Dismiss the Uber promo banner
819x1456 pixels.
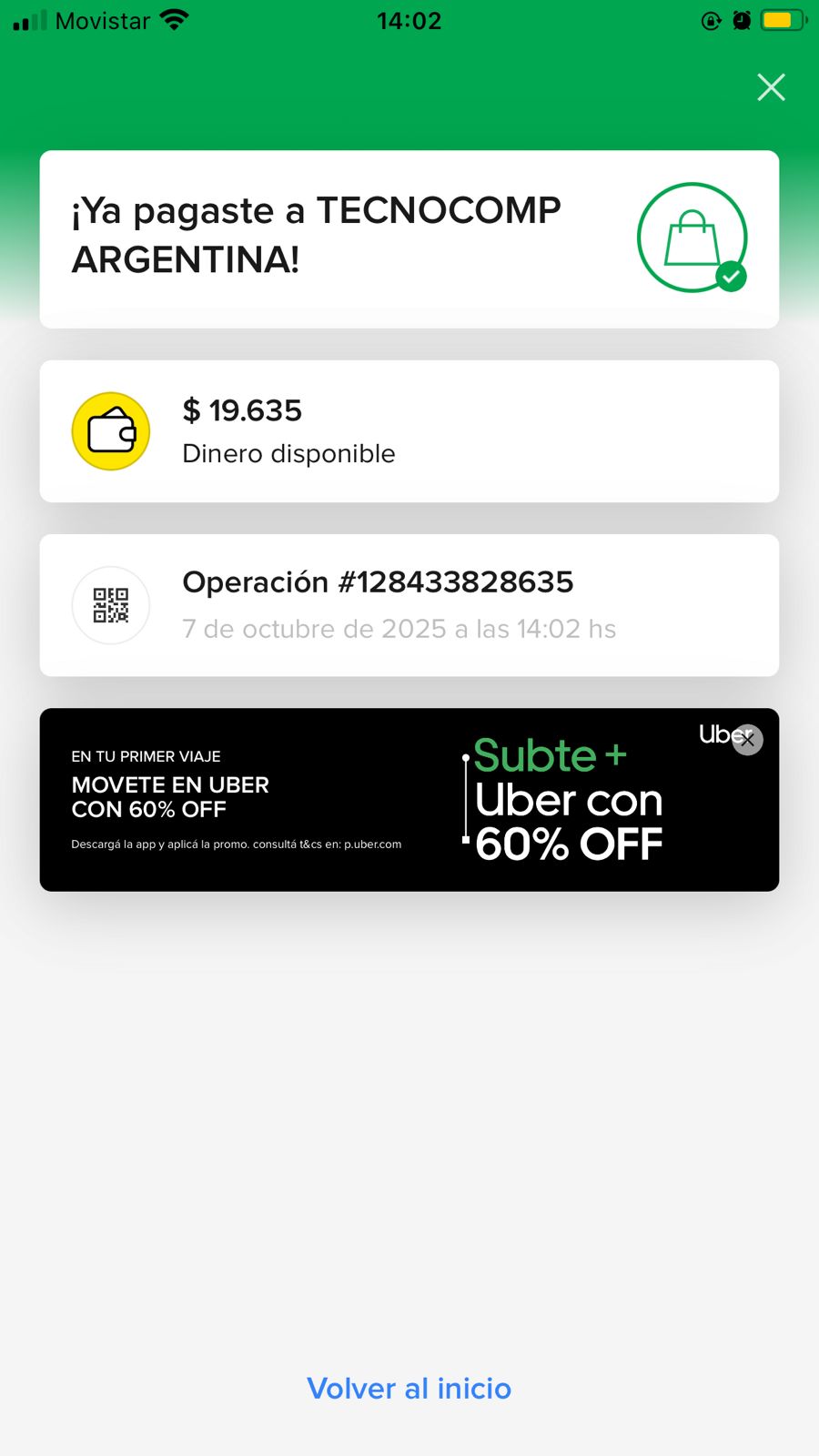[x=747, y=740]
